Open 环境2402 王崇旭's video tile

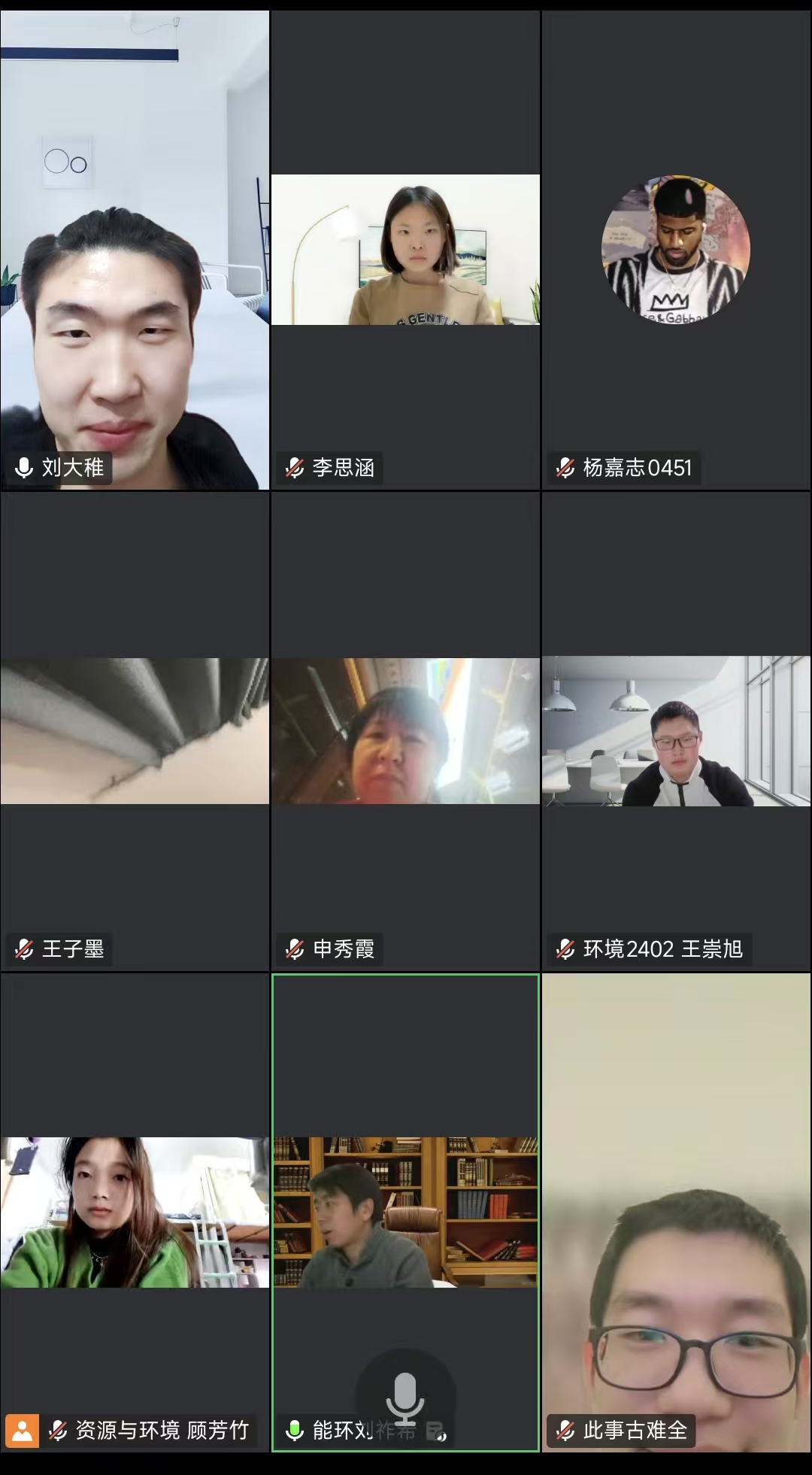[x=676, y=731]
